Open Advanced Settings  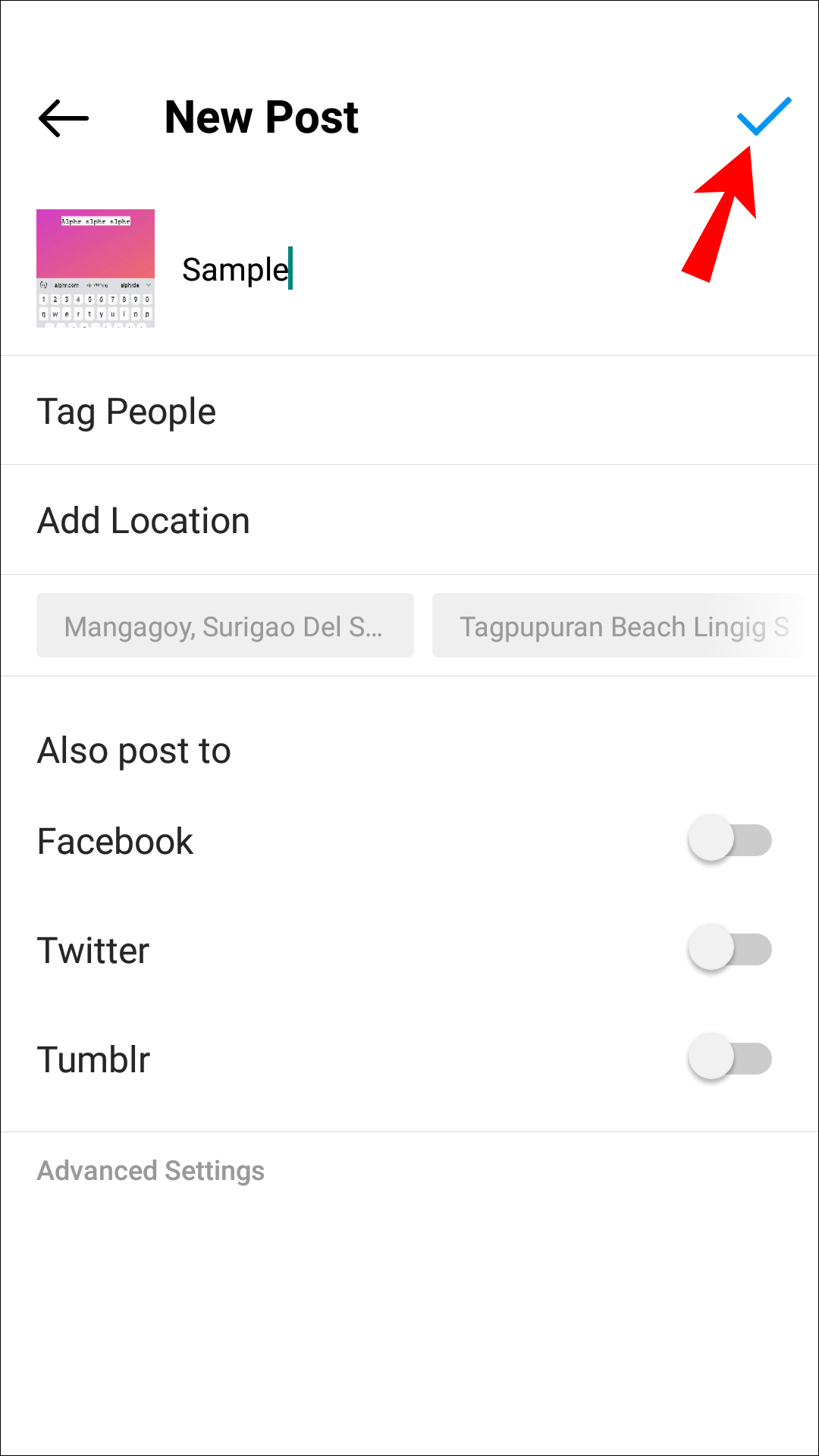click(151, 1171)
